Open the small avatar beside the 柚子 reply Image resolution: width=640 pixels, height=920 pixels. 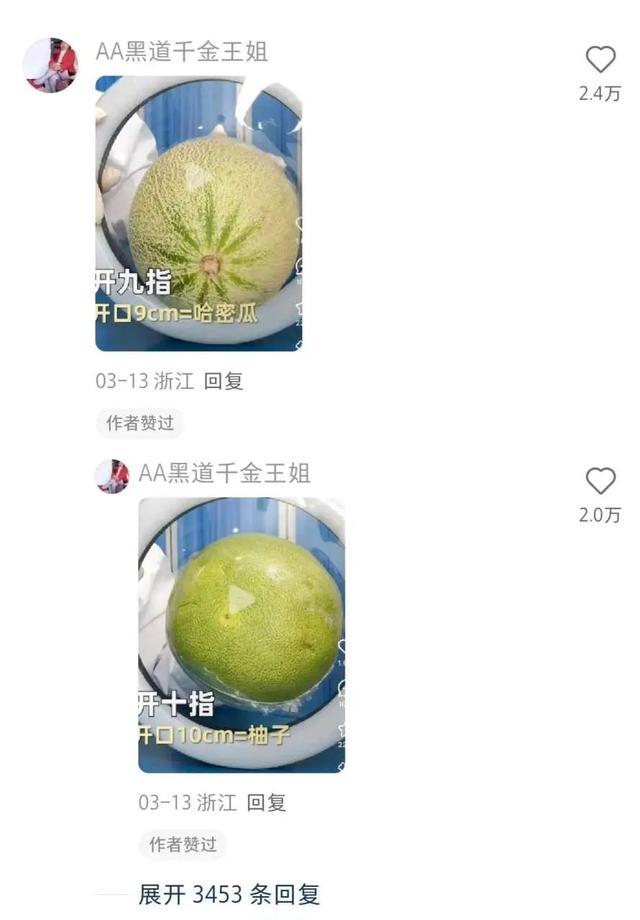tap(112, 476)
